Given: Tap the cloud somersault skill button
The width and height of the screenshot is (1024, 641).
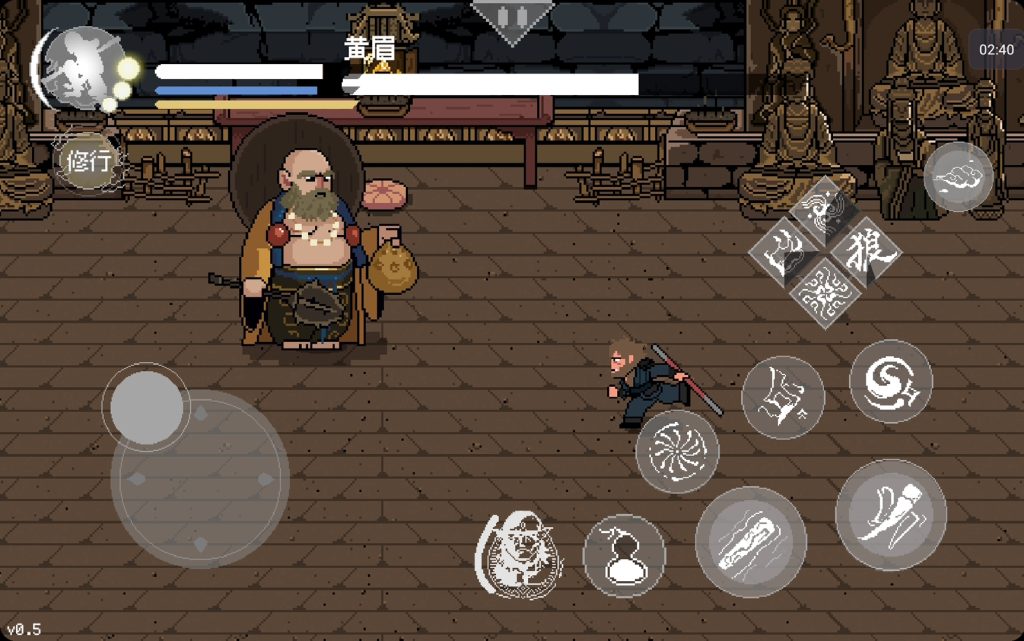Looking at the screenshot, I should [x=958, y=177].
